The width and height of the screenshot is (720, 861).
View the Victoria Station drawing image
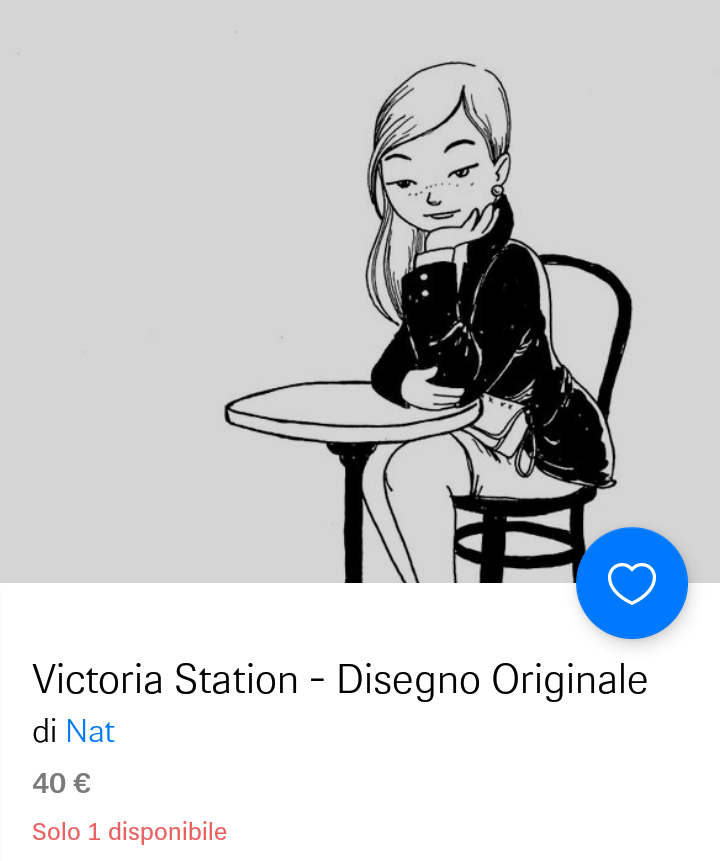pyautogui.click(x=360, y=290)
